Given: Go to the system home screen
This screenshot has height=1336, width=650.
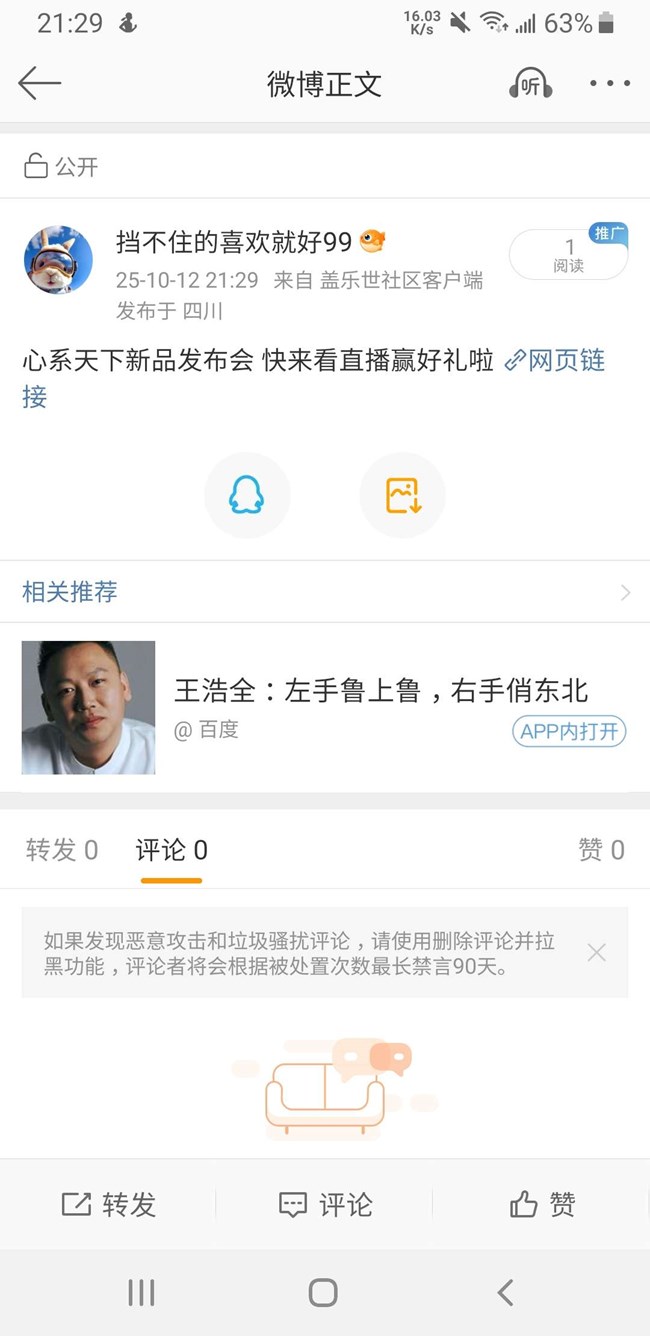Looking at the screenshot, I should click(x=323, y=1293).
